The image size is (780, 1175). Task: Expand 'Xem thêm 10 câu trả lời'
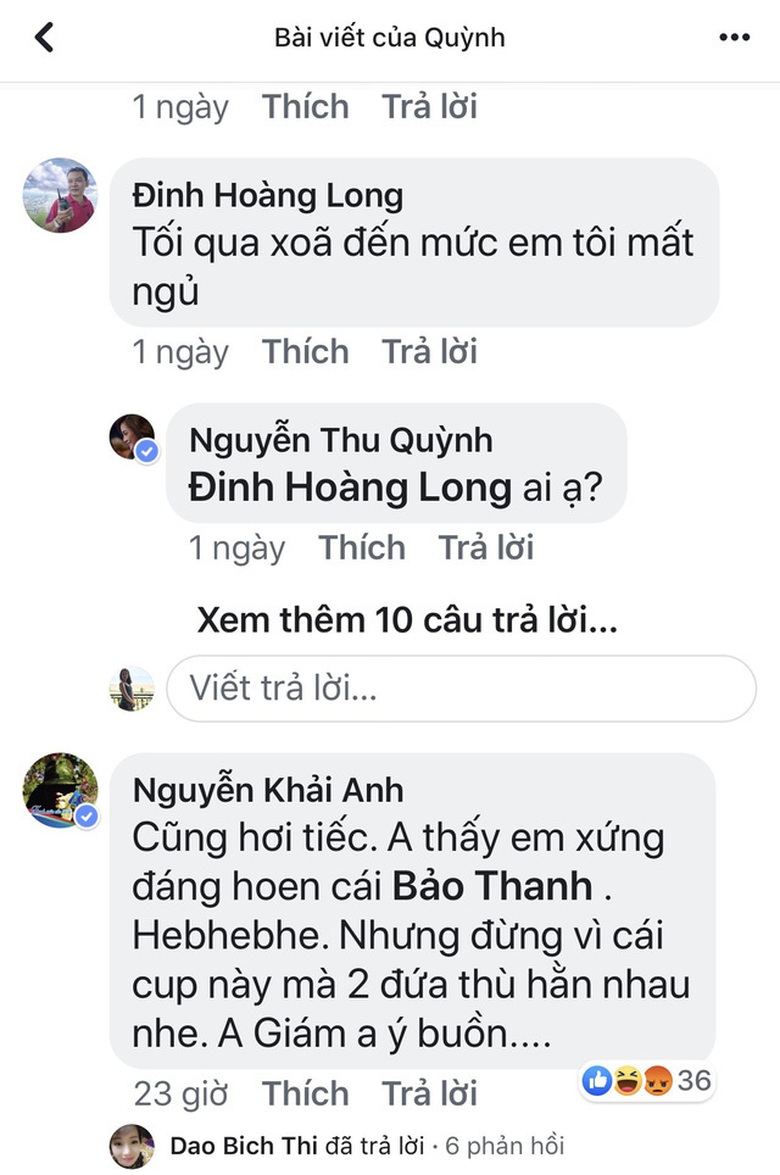(x=406, y=621)
